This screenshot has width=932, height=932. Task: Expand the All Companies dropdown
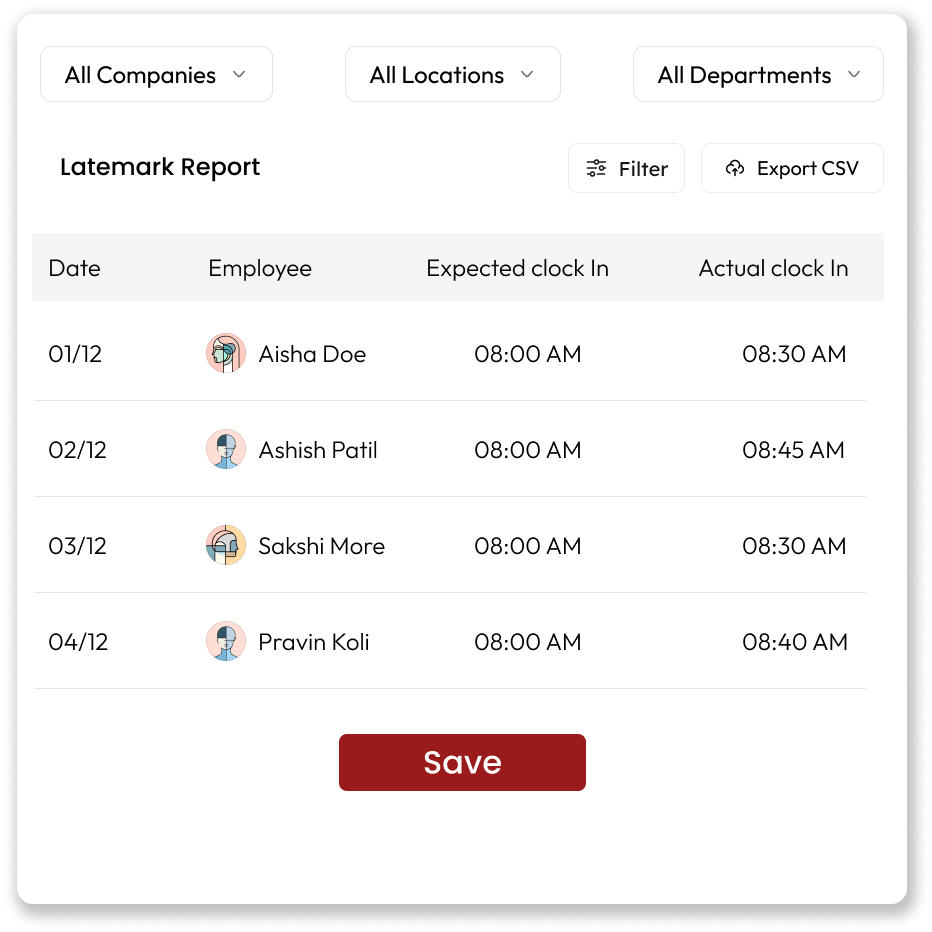point(156,74)
